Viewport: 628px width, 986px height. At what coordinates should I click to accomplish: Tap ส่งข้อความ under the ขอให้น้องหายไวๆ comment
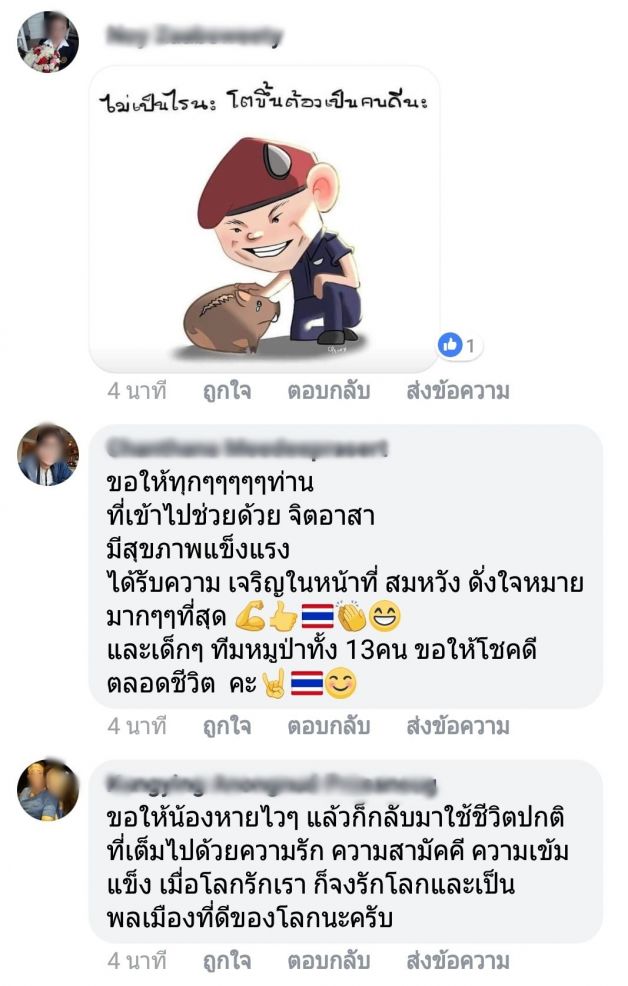pyautogui.click(x=457, y=962)
